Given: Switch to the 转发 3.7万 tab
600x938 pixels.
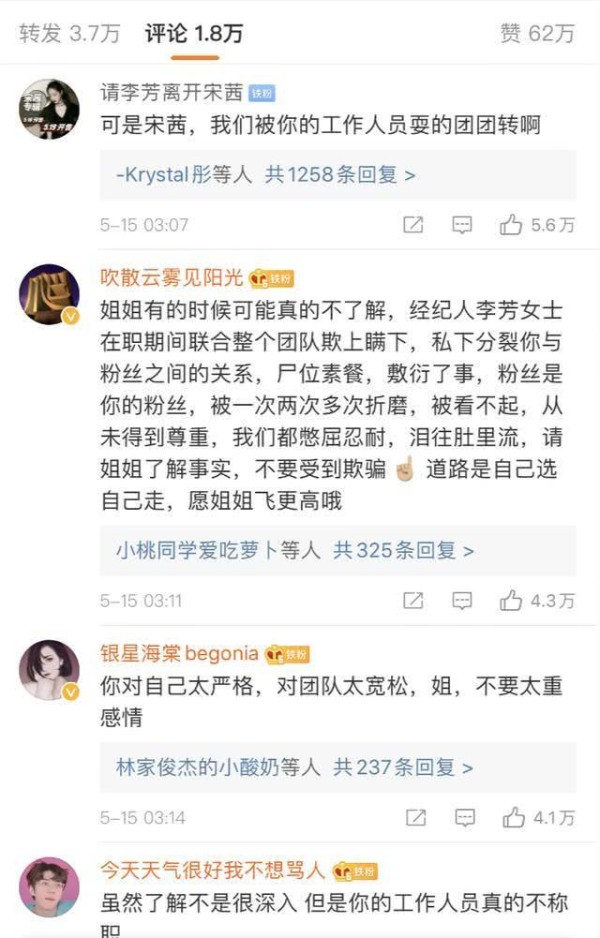Looking at the screenshot, I should (x=69, y=33).
